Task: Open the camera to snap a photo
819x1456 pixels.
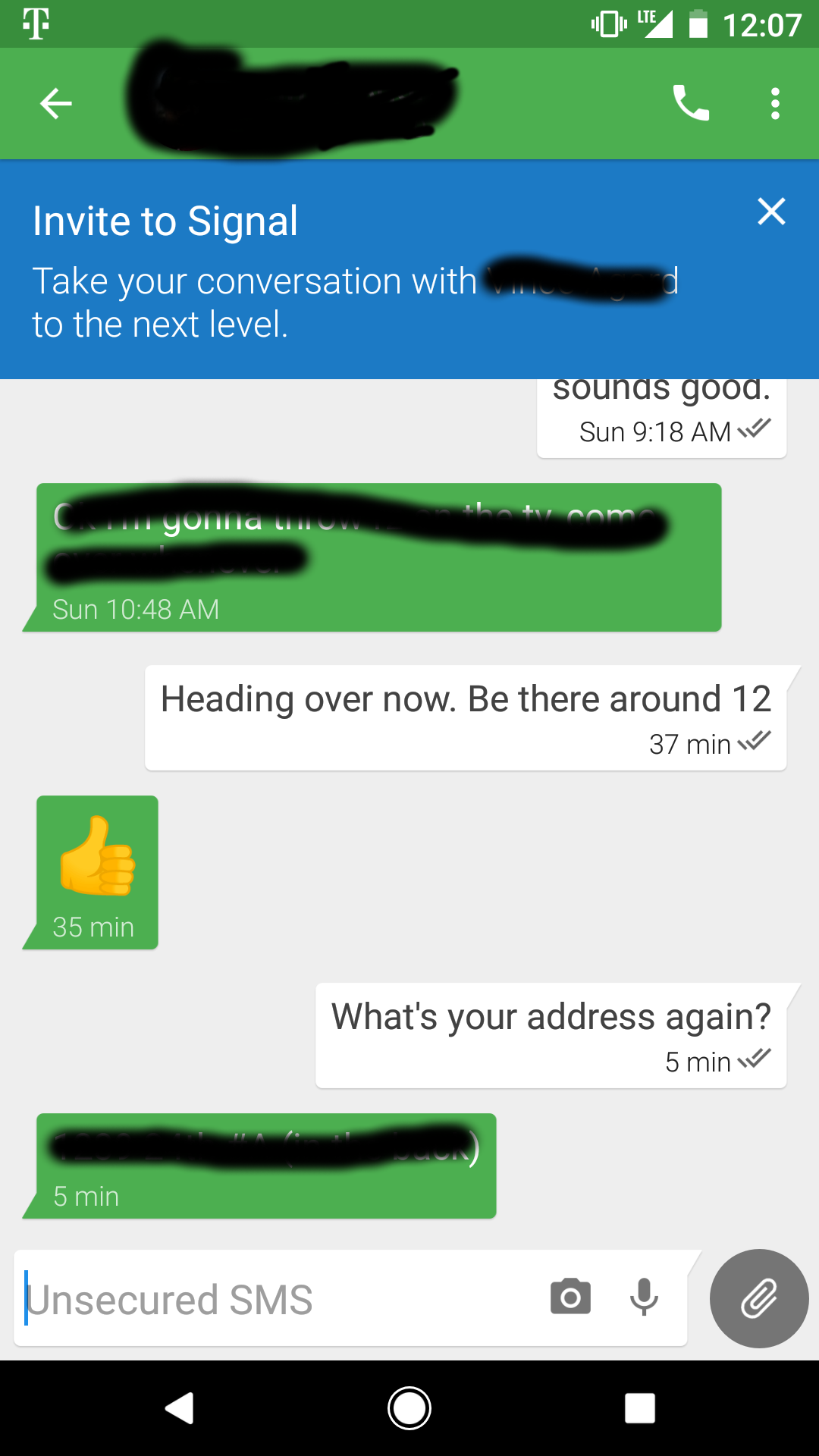Action: [x=570, y=1297]
